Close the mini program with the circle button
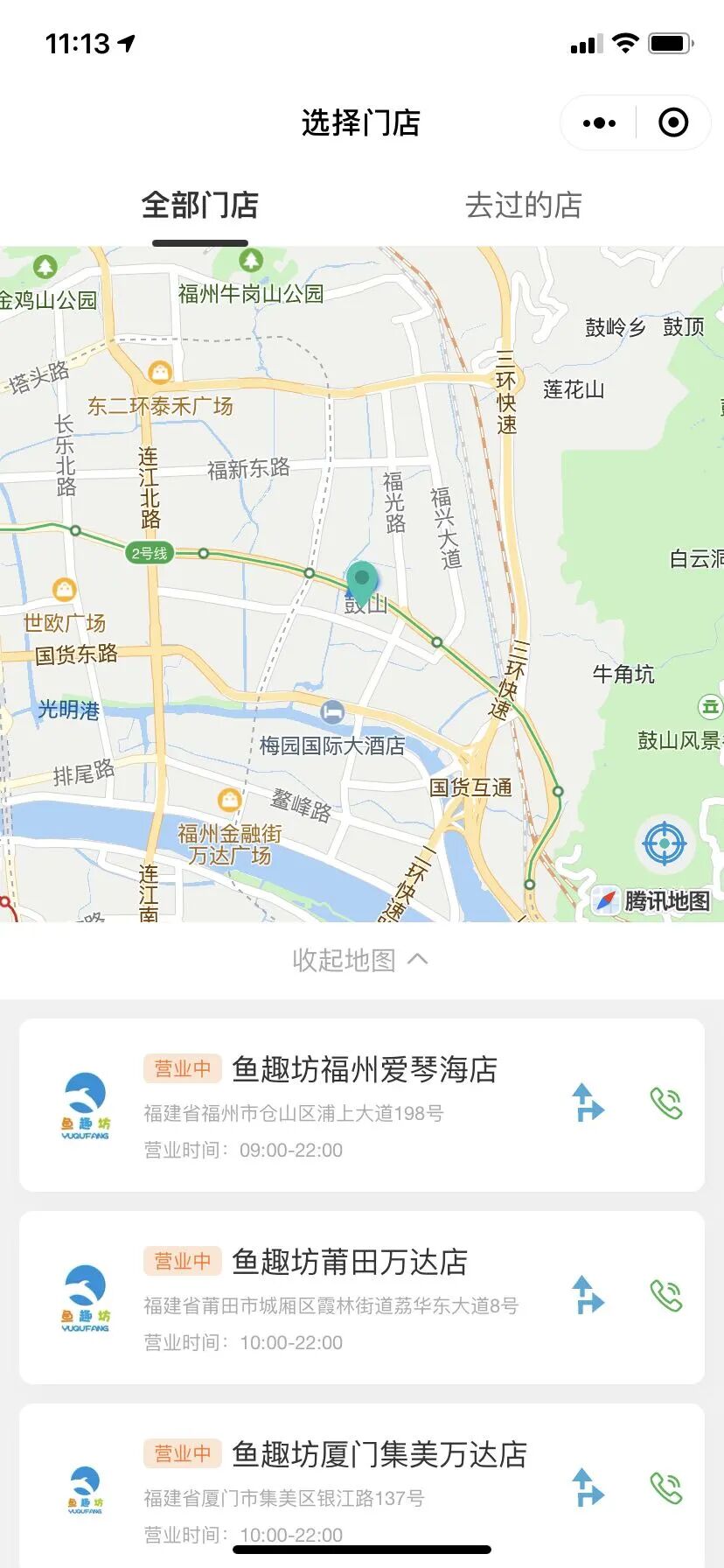This screenshot has height=1568, width=724. tap(672, 122)
